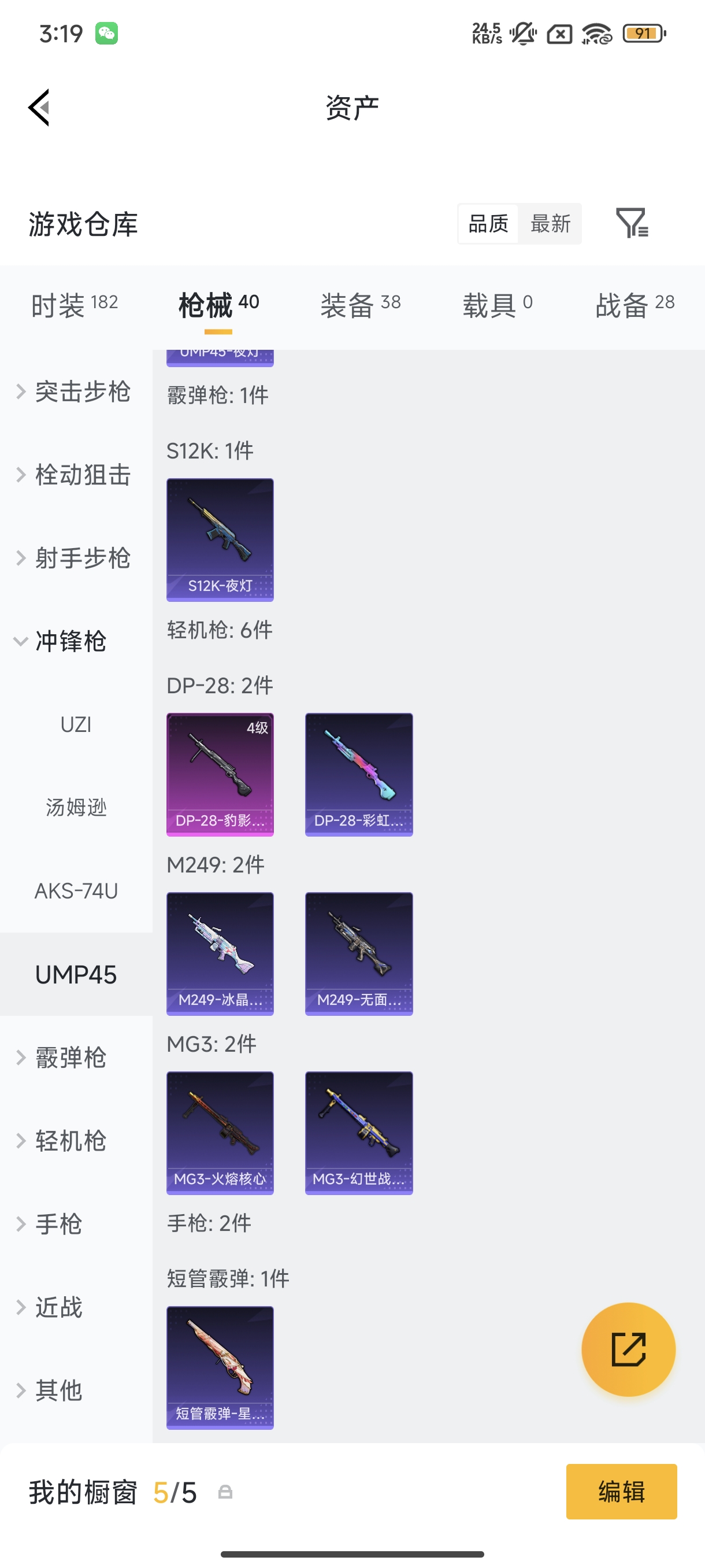Screen dimensions: 705x1568
Task: Switch sorting to 最新
Action: (x=551, y=223)
